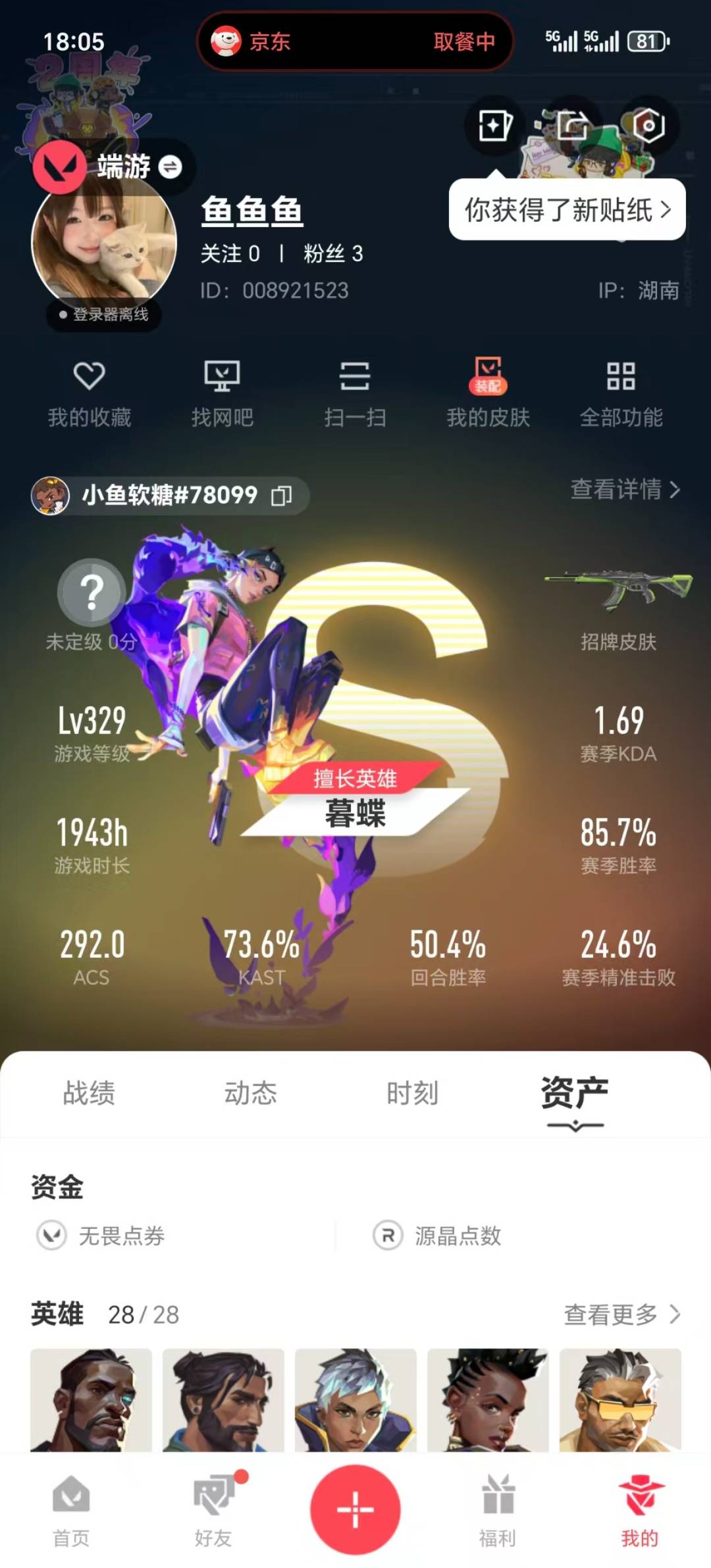Screen dimensions: 711x1568
Task: Open settings hexagon icon
Action: click(648, 126)
